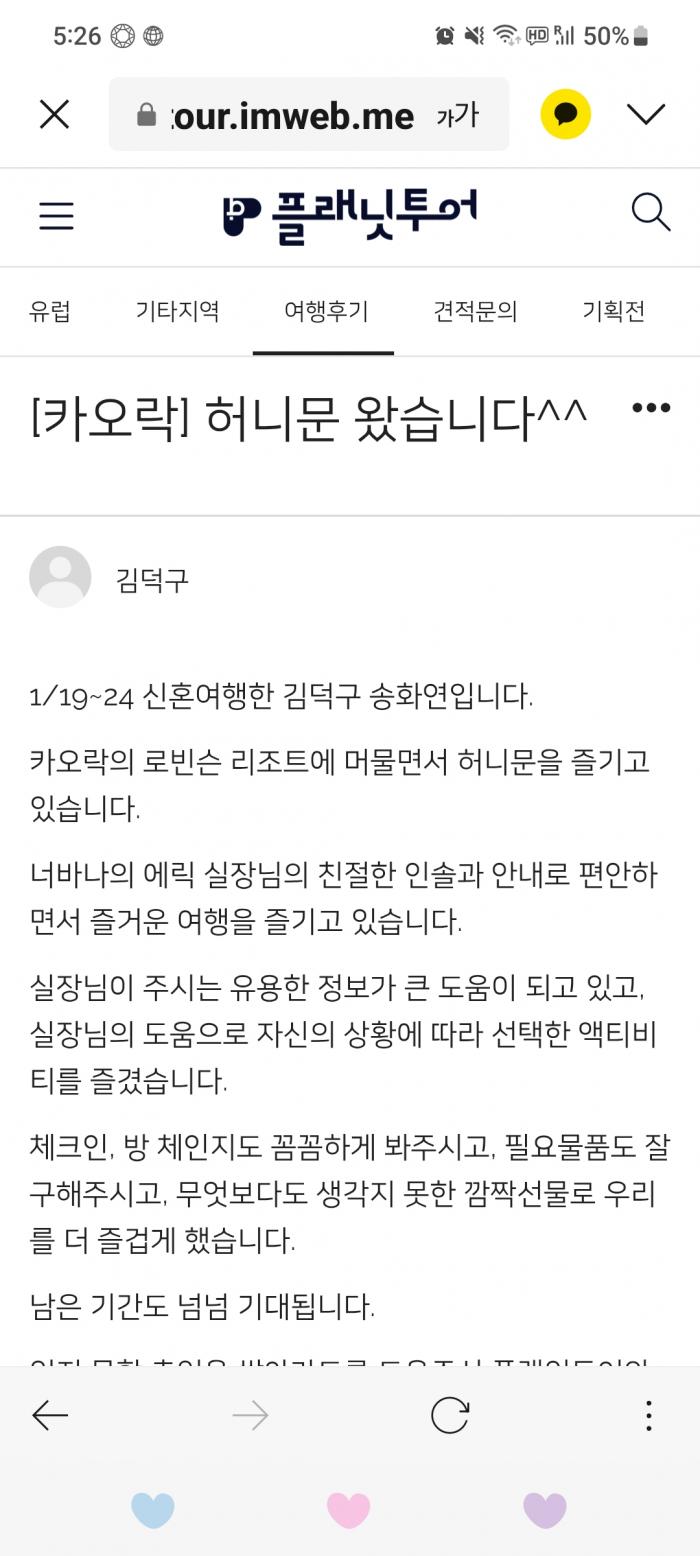The image size is (700, 1556).
Task: Tap the imweb.me URL address bar
Action: tap(293, 115)
